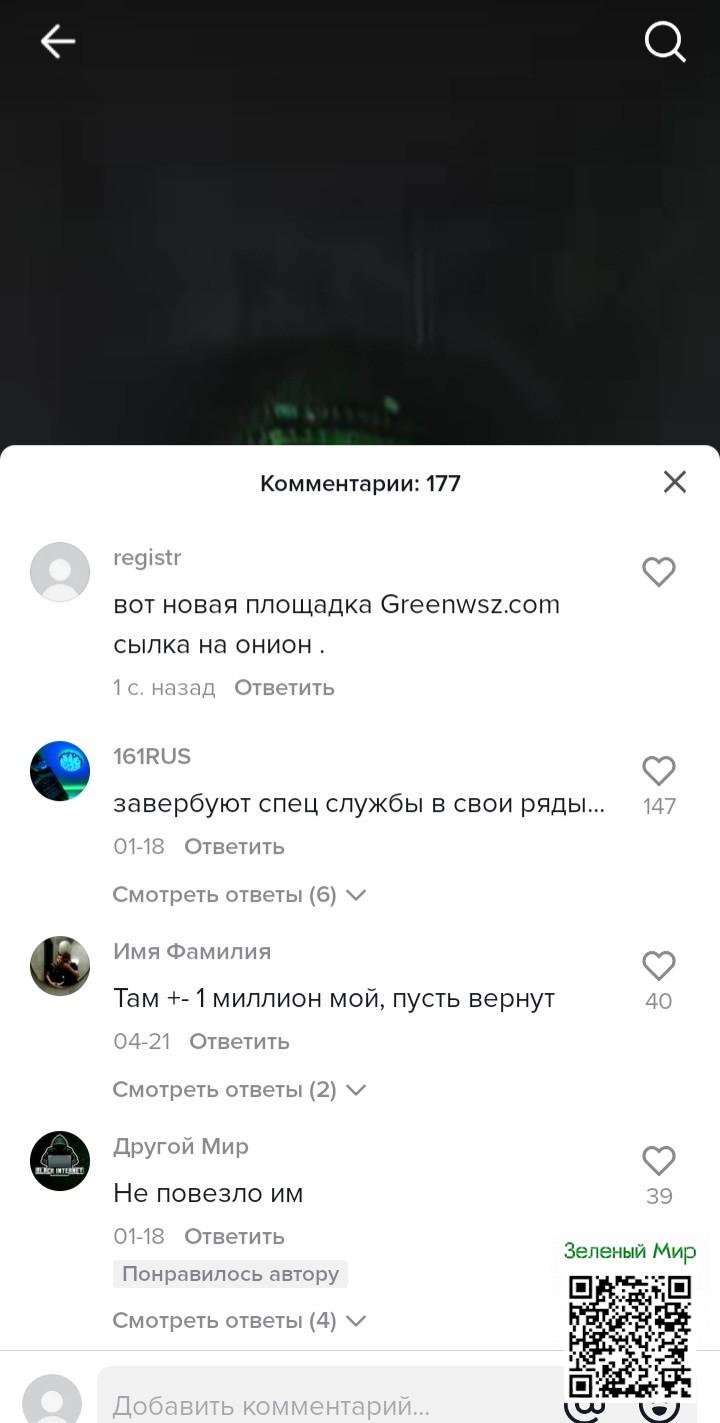Image resolution: width=720 pixels, height=1423 pixels.
Task: Go back using the top arrow
Action: pyautogui.click(x=57, y=41)
